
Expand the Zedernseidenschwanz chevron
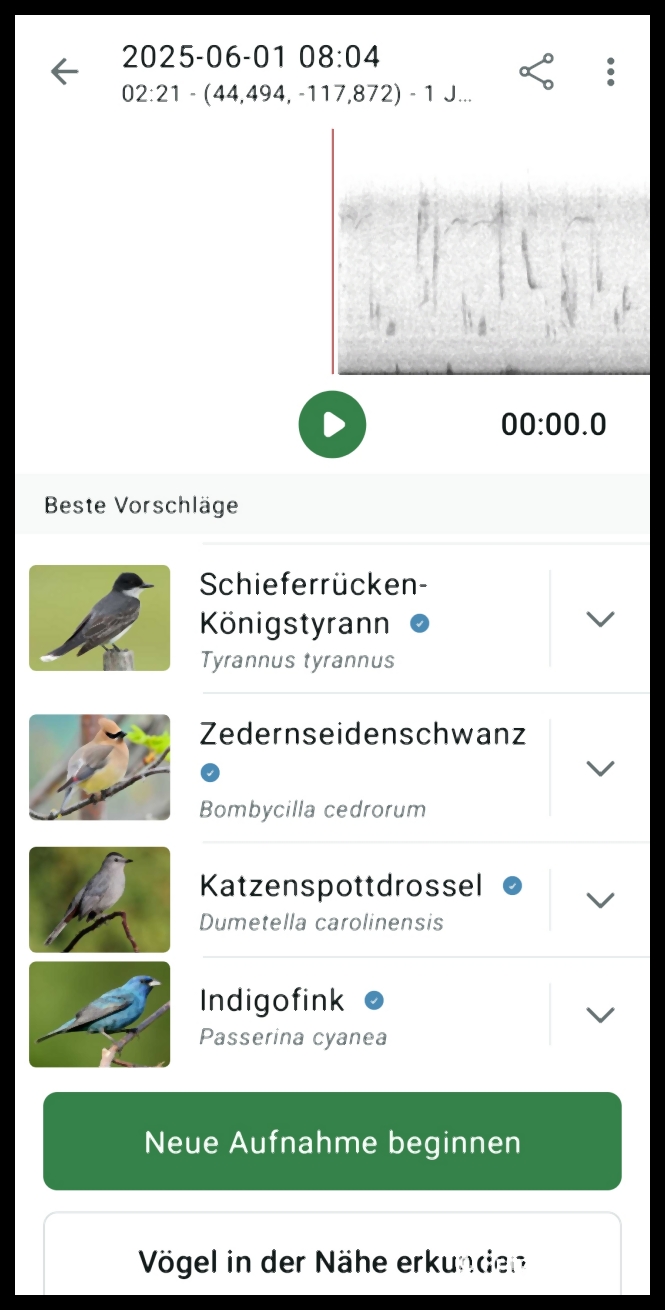coord(600,767)
